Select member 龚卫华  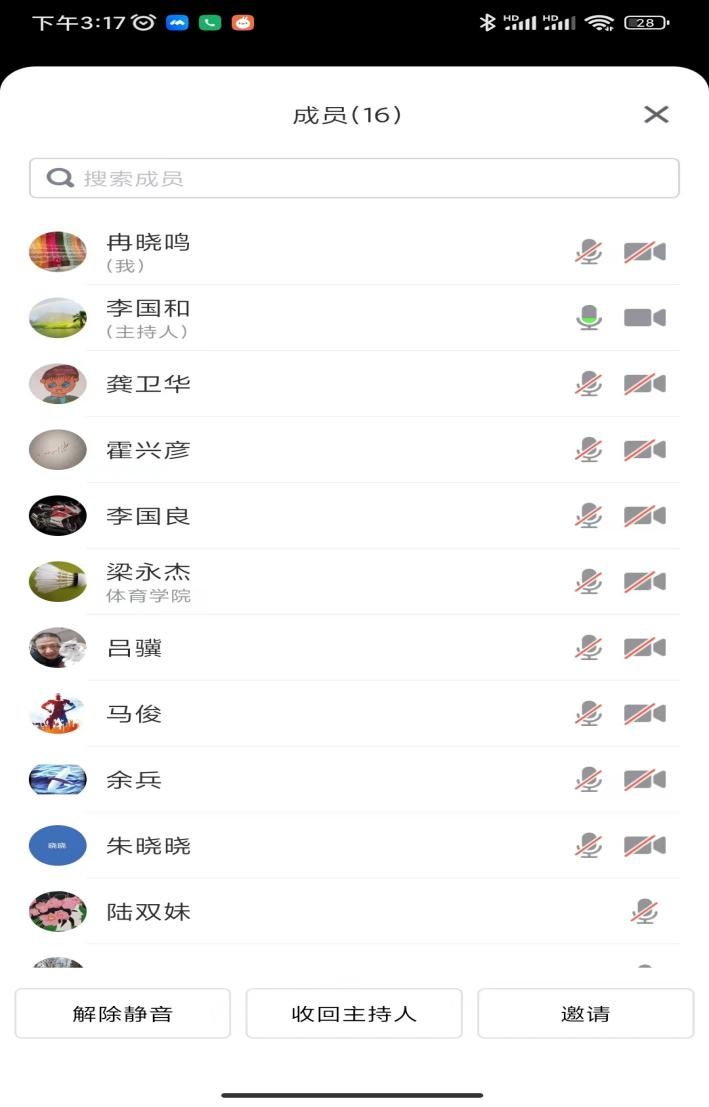(x=148, y=384)
